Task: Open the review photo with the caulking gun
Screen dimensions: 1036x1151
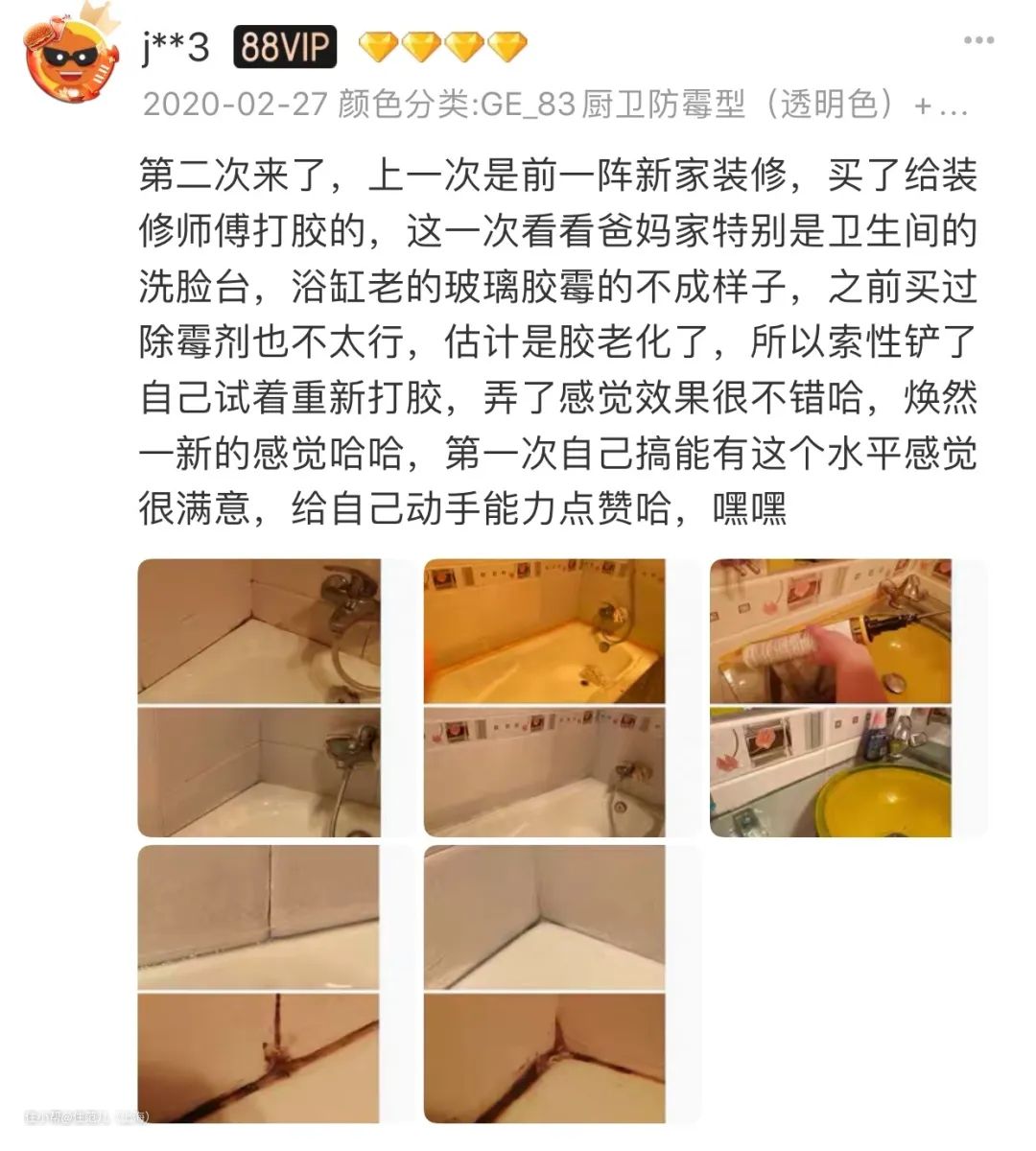Action: tap(831, 697)
